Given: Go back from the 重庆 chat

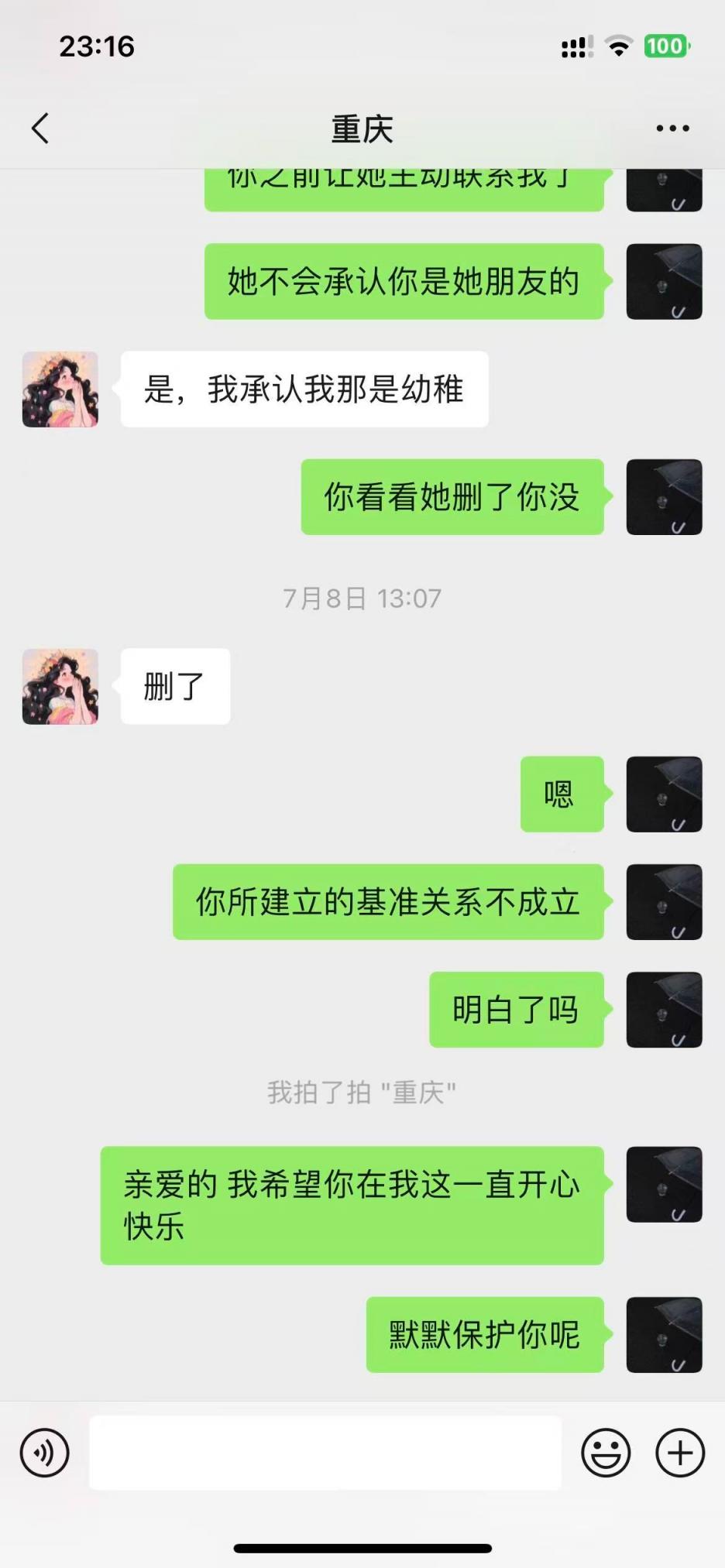Looking at the screenshot, I should (40, 129).
